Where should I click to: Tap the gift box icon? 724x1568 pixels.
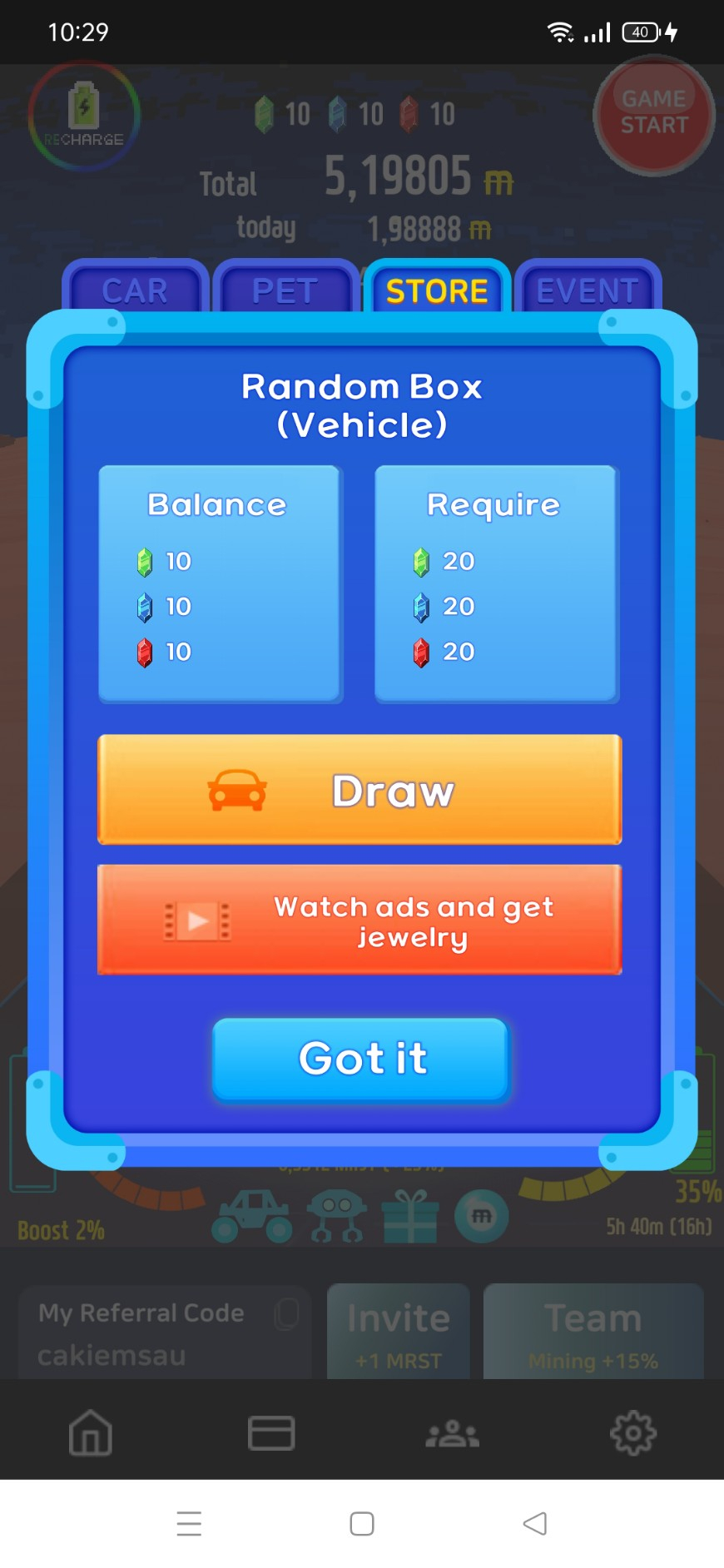tap(409, 1215)
